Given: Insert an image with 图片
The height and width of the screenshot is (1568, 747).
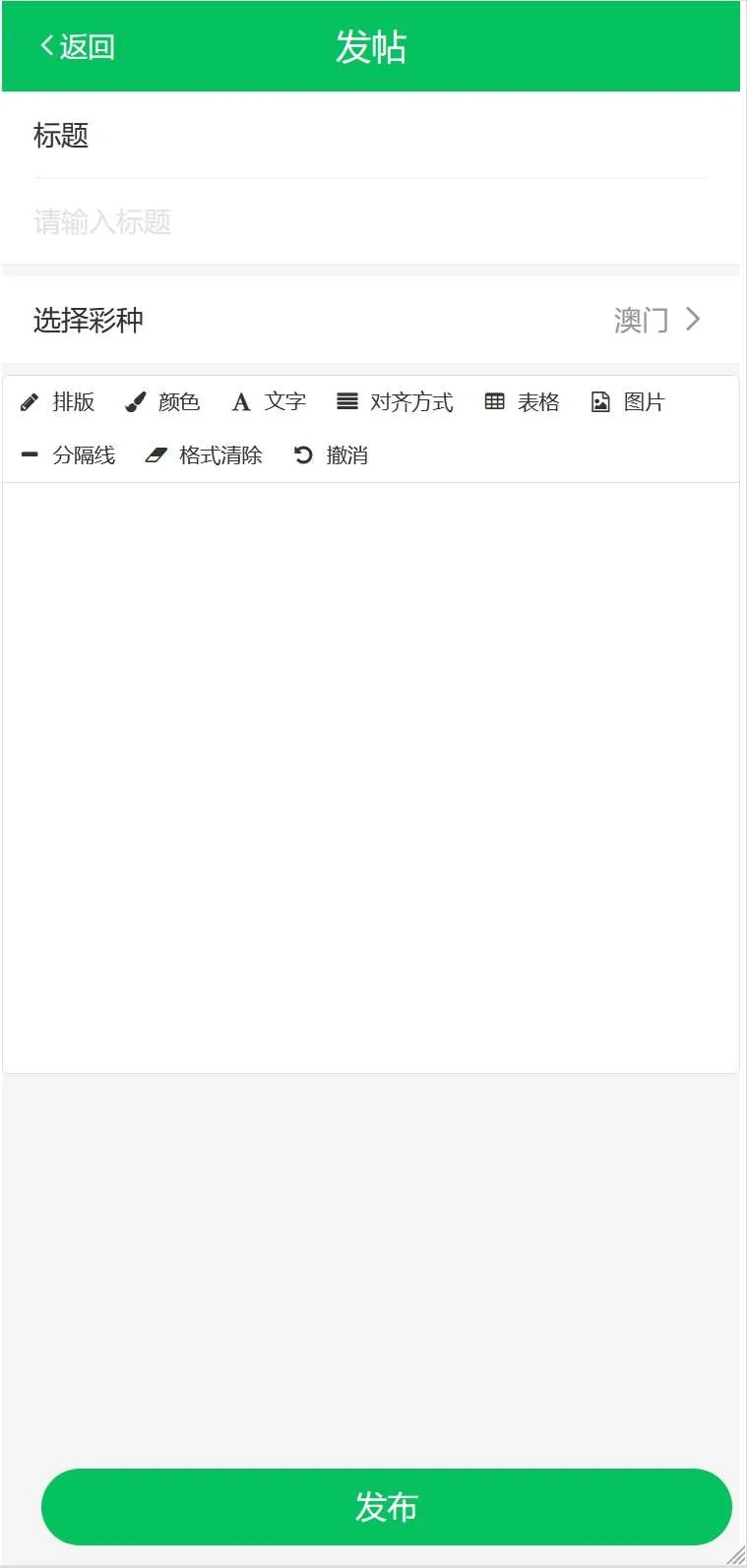Looking at the screenshot, I should [x=628, y=402].
